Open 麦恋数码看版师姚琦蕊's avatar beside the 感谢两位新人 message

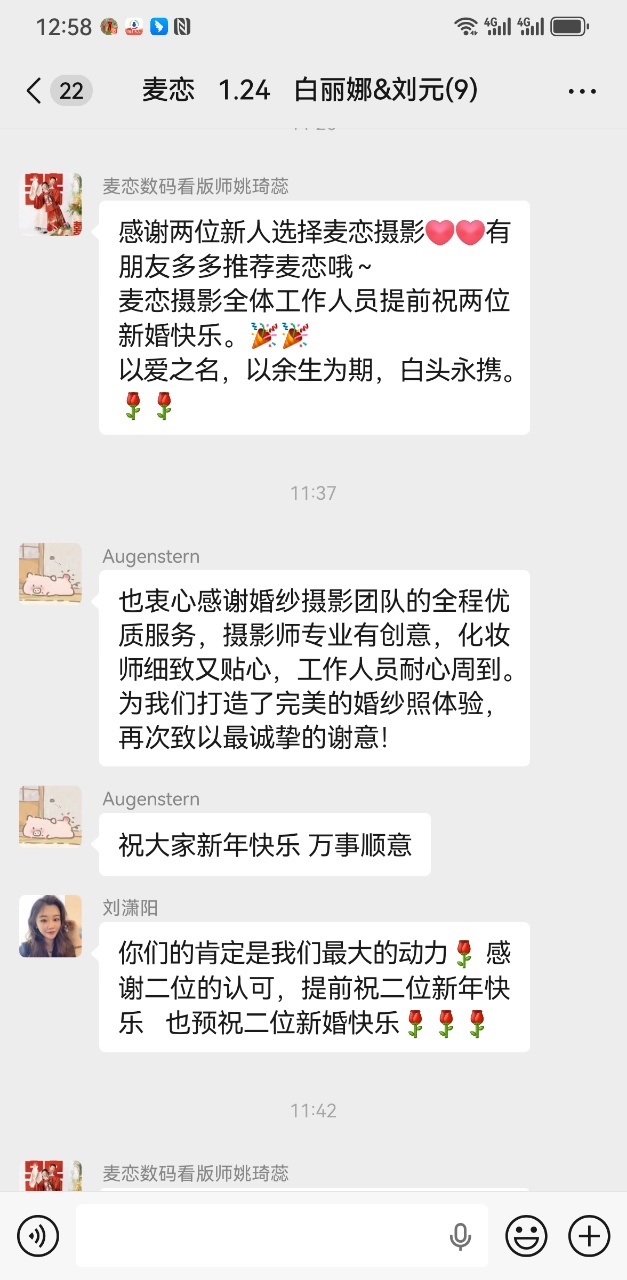(x=50, y=204)
